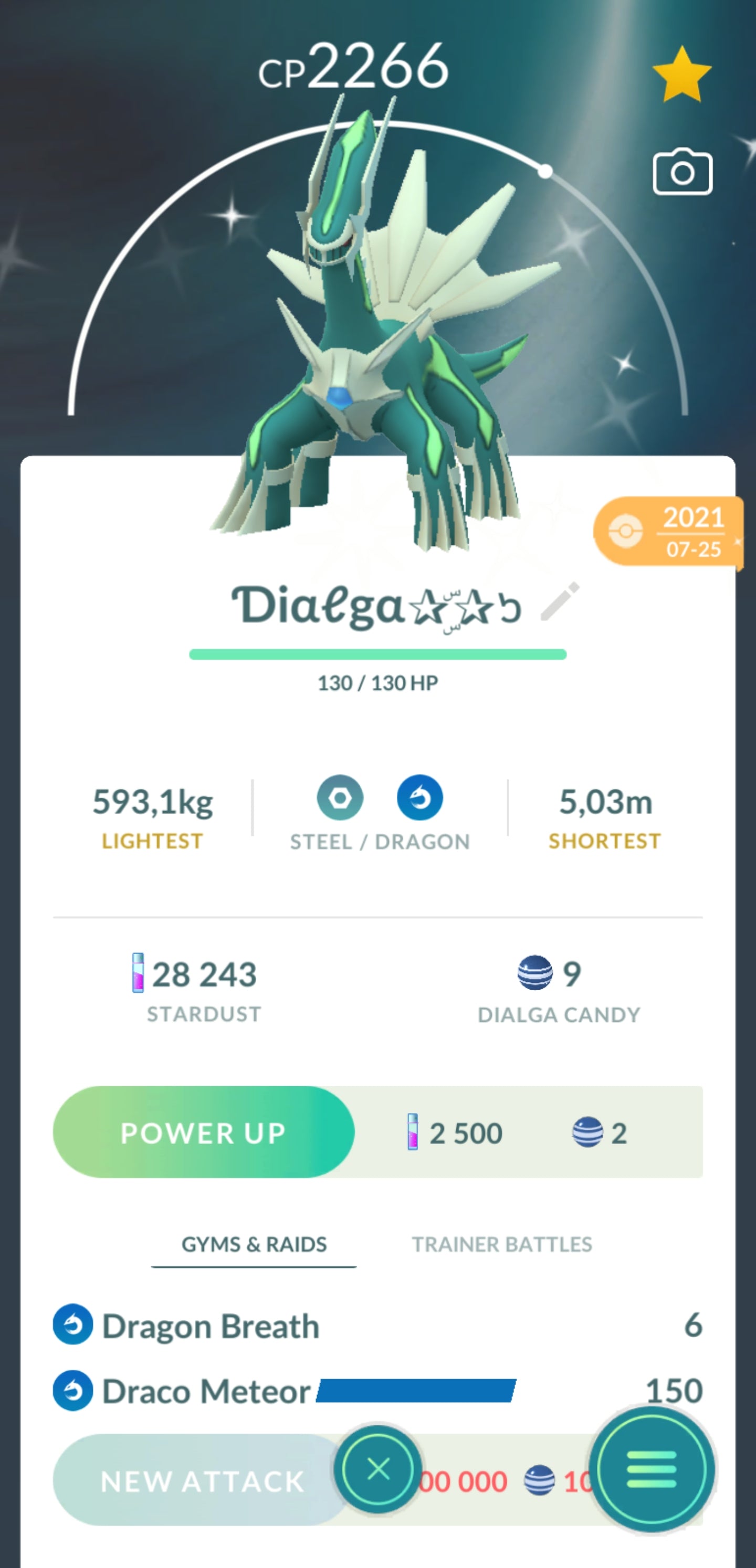Toggle the favorite star for Dialga
The image size is (756, 1568).
(681, 75)
